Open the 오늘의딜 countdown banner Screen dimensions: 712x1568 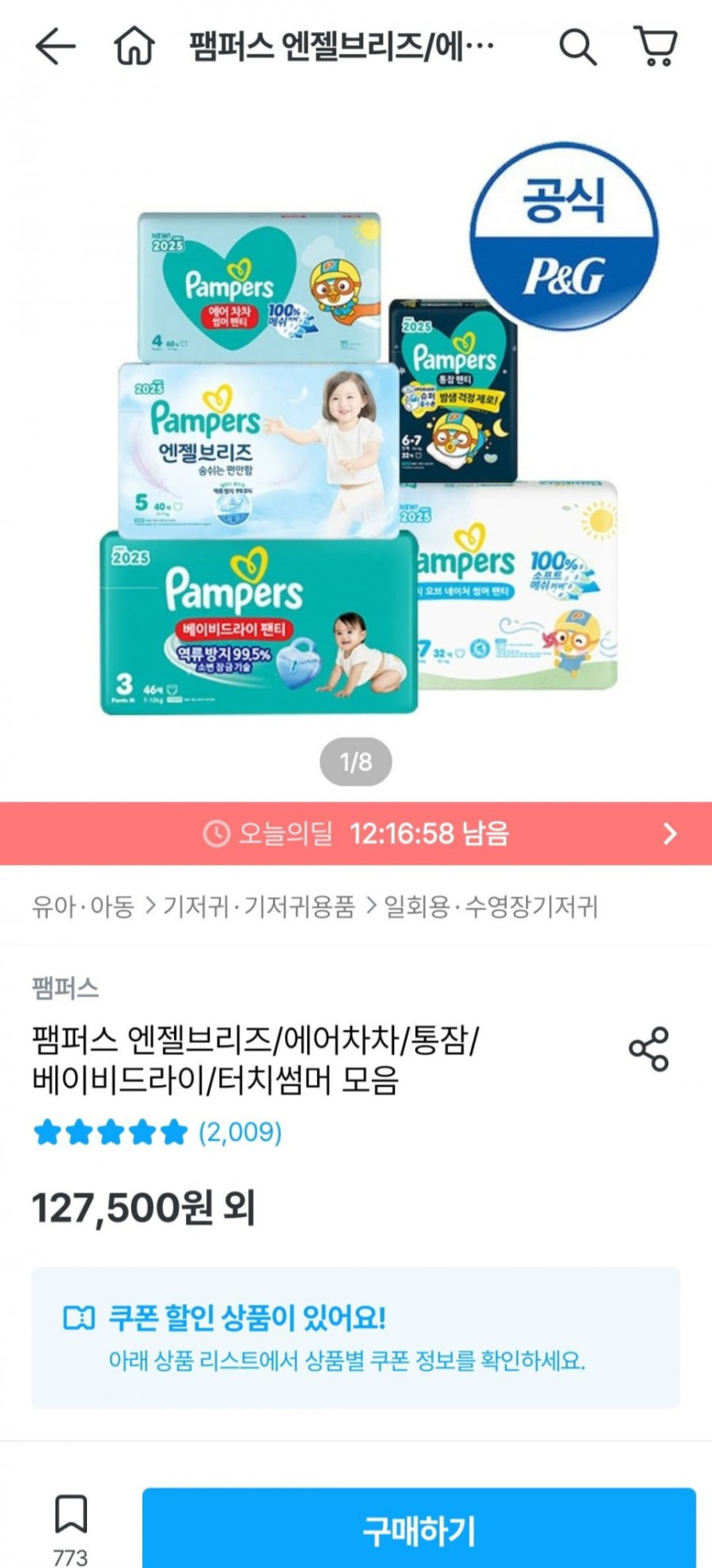pos(356,833)
